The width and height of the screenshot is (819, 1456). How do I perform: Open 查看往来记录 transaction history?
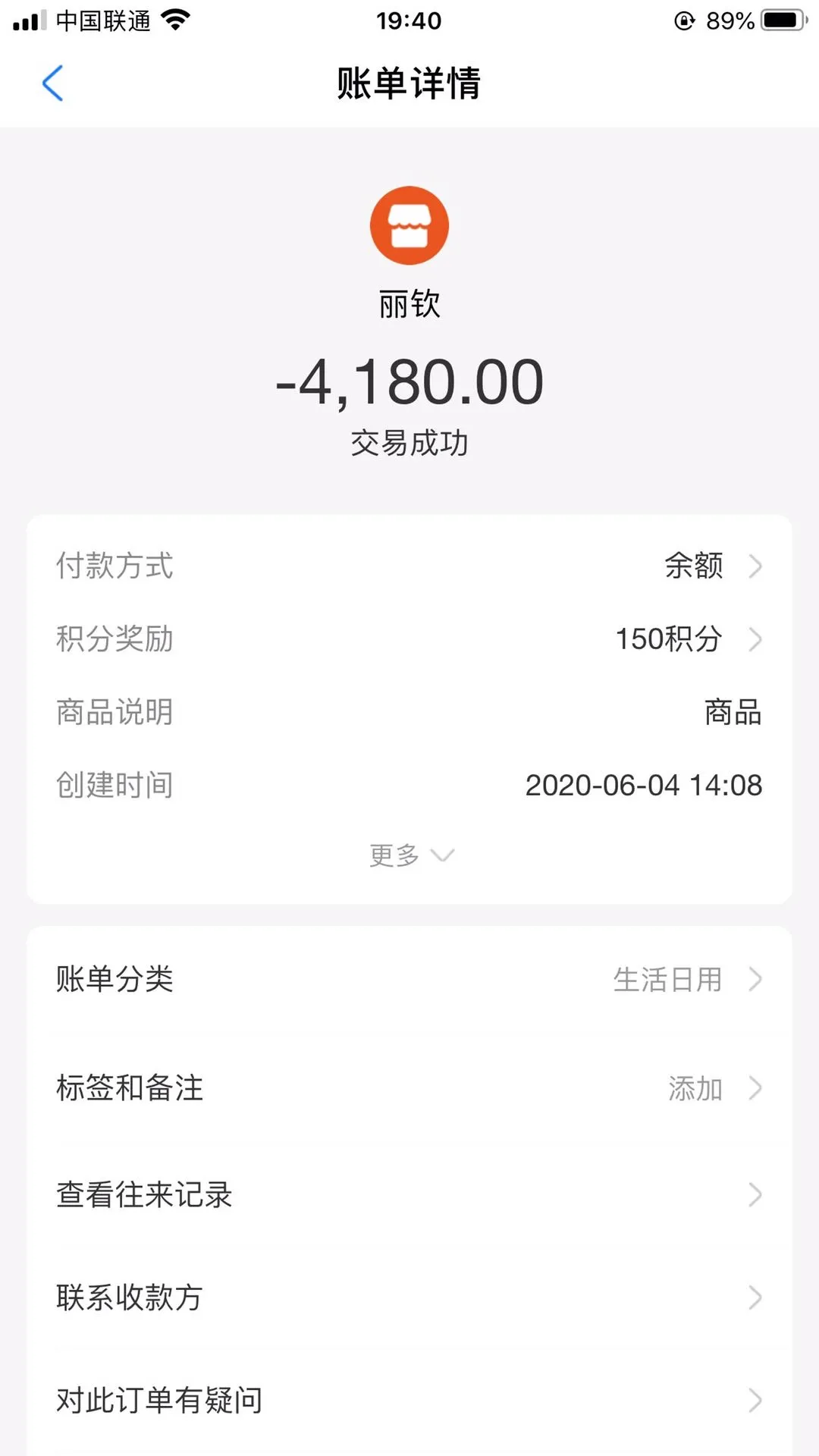[144, 1194]
